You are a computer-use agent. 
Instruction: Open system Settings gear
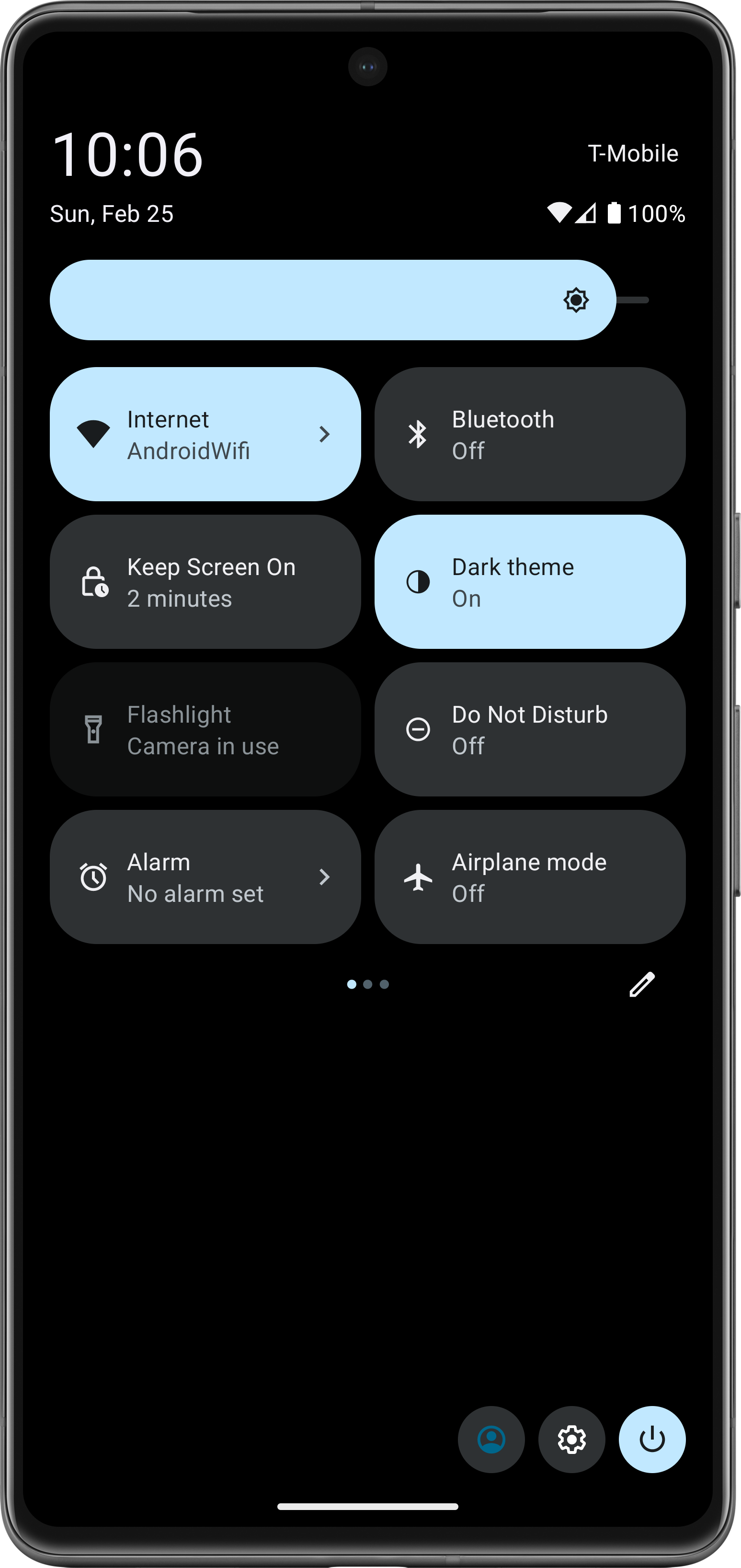click(x=571, y=1440)
